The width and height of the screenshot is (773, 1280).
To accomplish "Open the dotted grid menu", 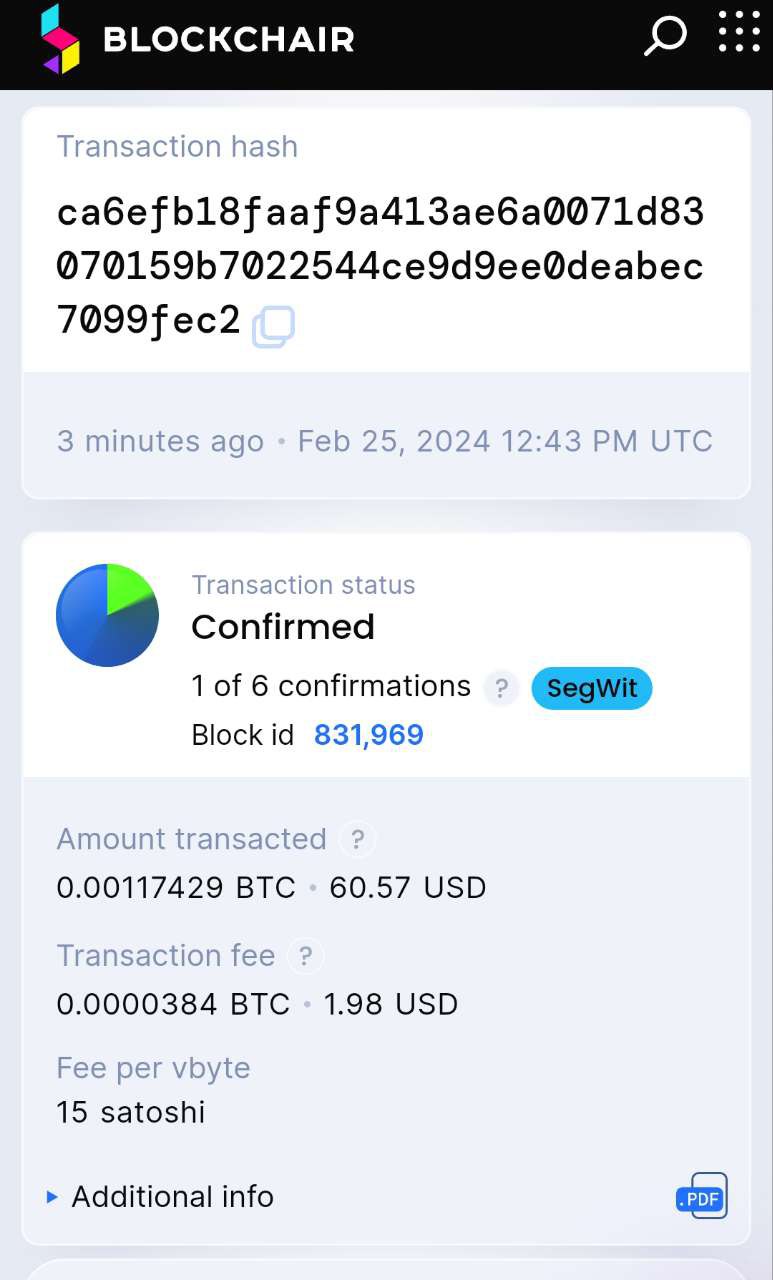I will (740, 32).
